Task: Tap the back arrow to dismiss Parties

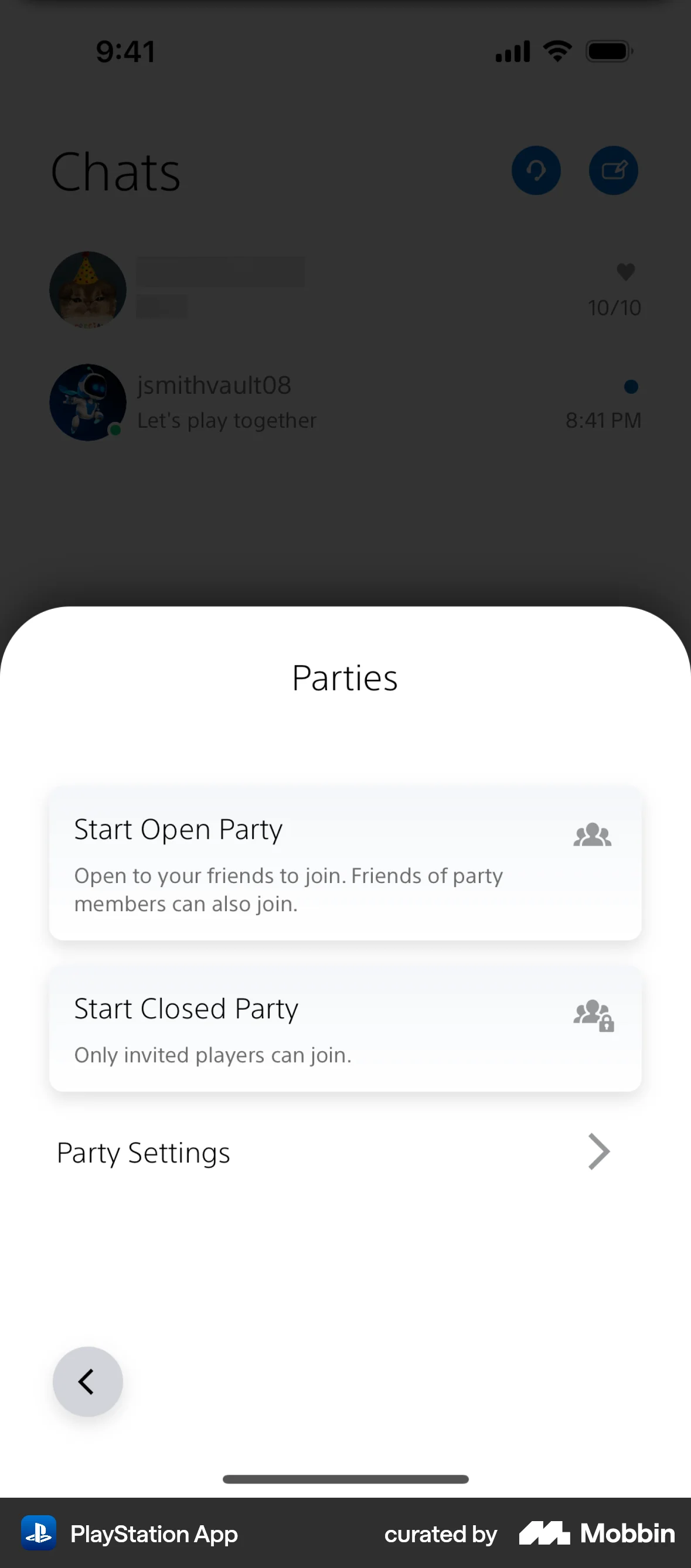Action: coord(87,1381)
